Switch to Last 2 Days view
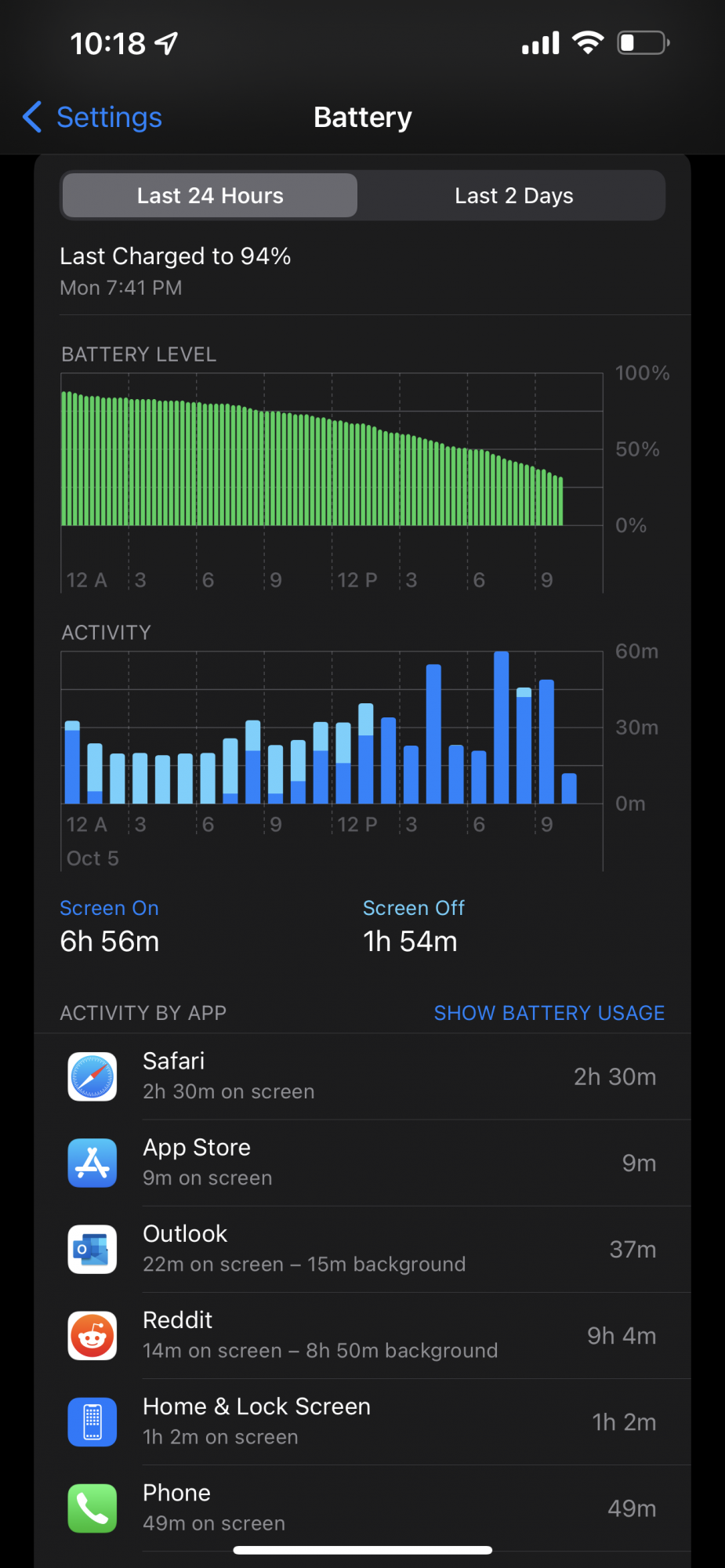Screen dimensions: 725x1568 (513, 195)
